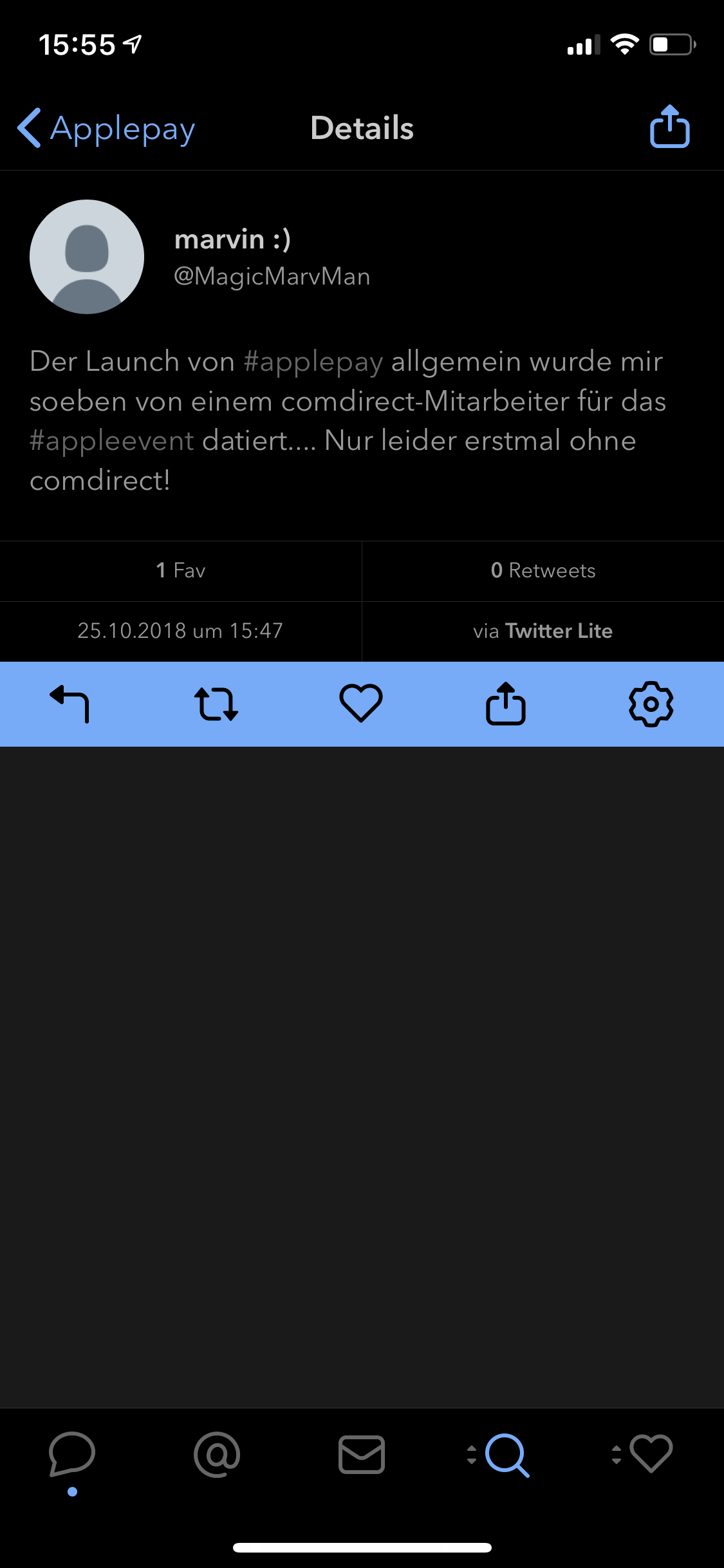Open tweet options gear icon

(651, 704)
